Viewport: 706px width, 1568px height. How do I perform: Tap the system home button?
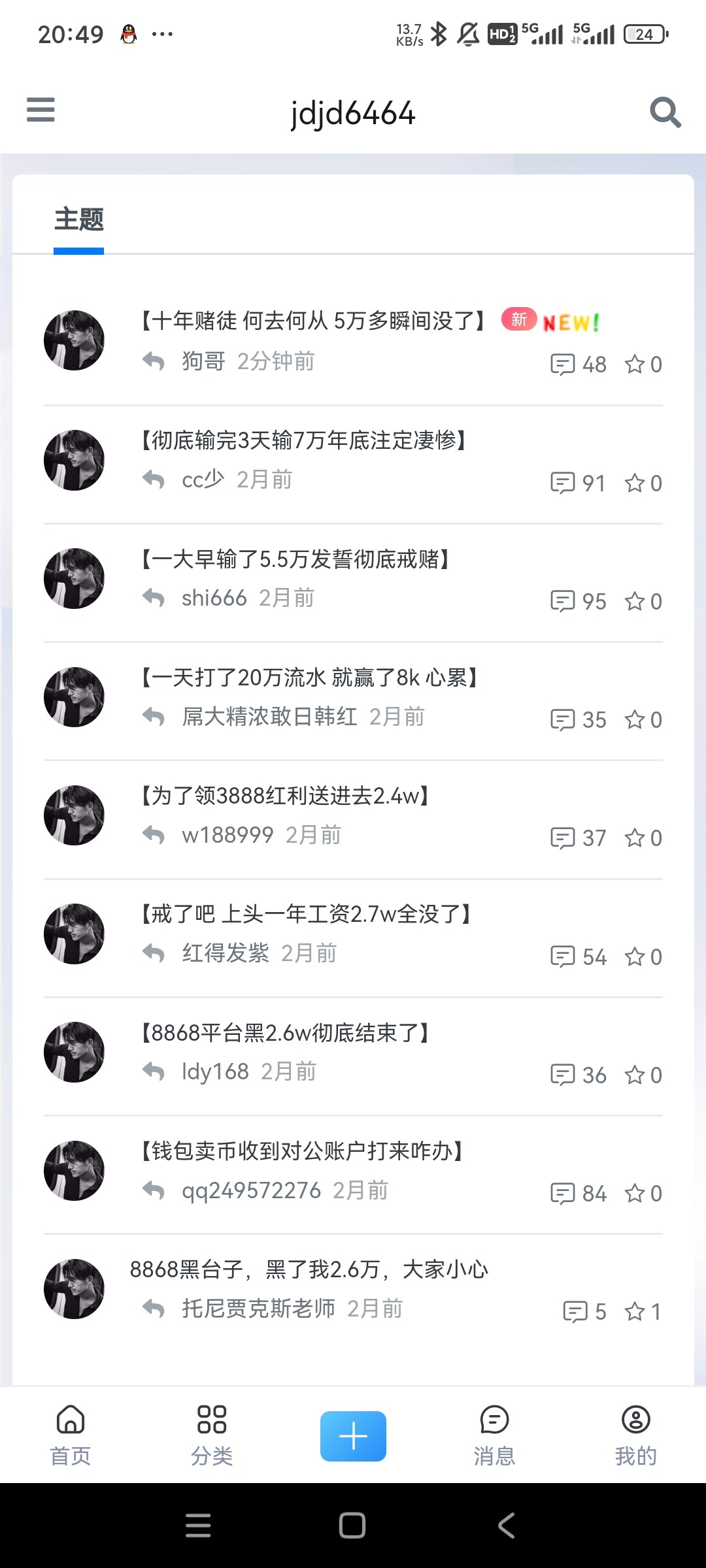352,1526
